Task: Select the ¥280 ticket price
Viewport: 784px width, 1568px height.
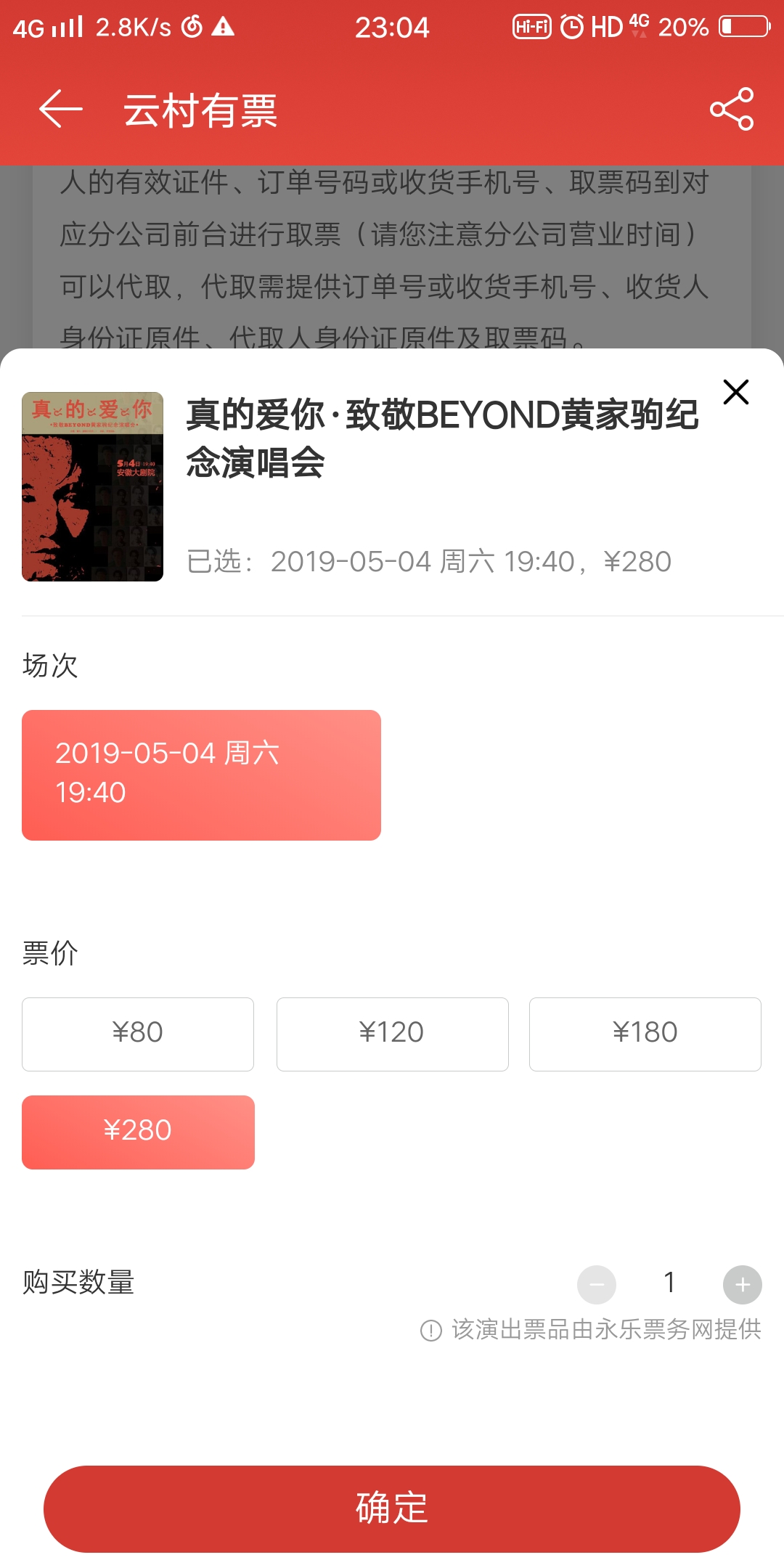Action: coord(138,1132)
